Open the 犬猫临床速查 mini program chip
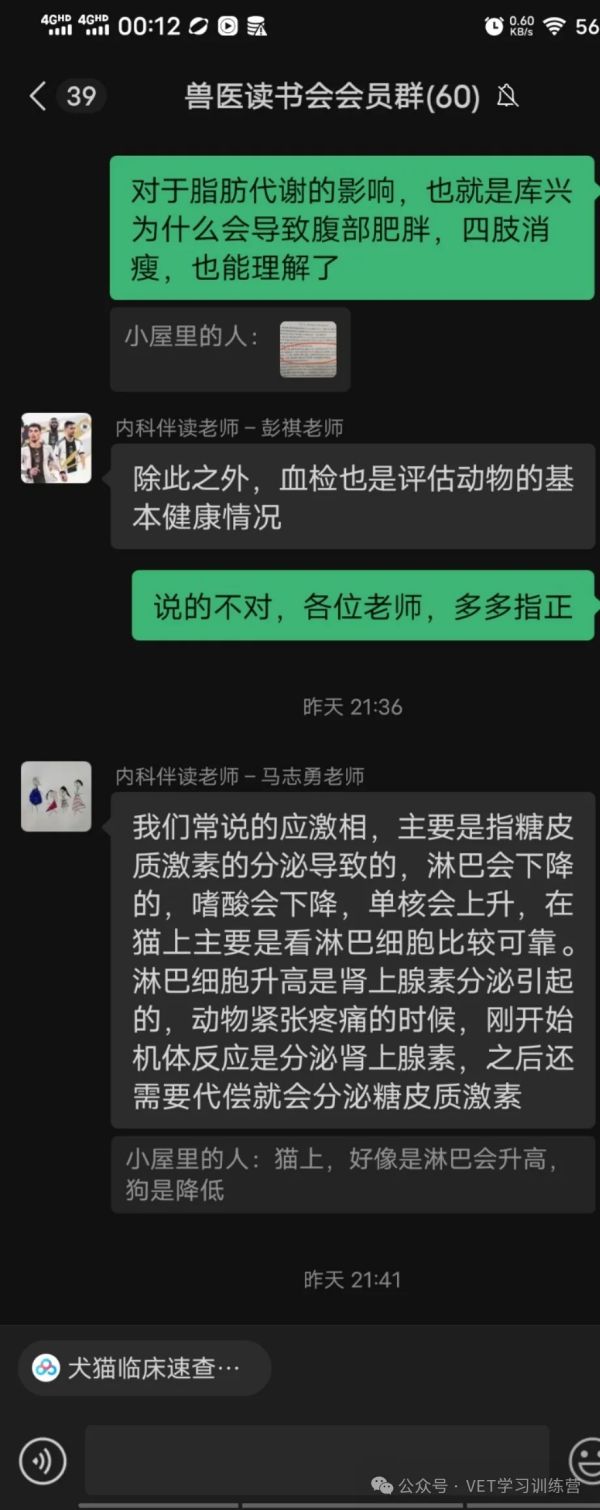 144,1368
